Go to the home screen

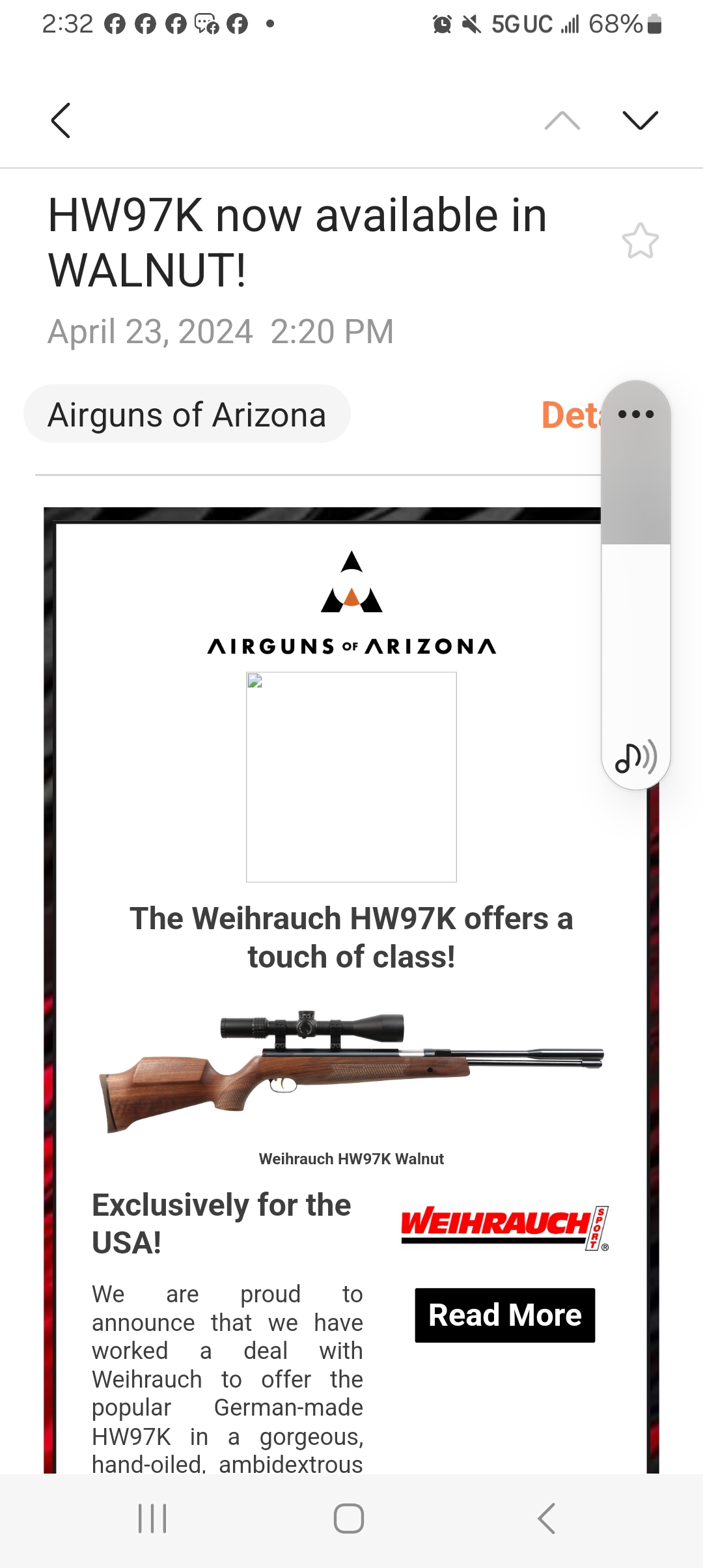[x=349, y=1519]
